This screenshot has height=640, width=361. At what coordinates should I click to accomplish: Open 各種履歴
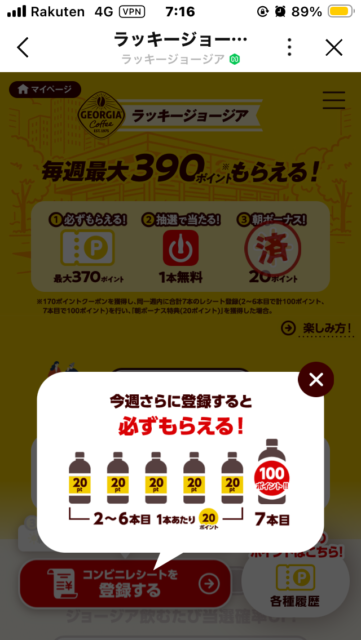coord(295,584)
